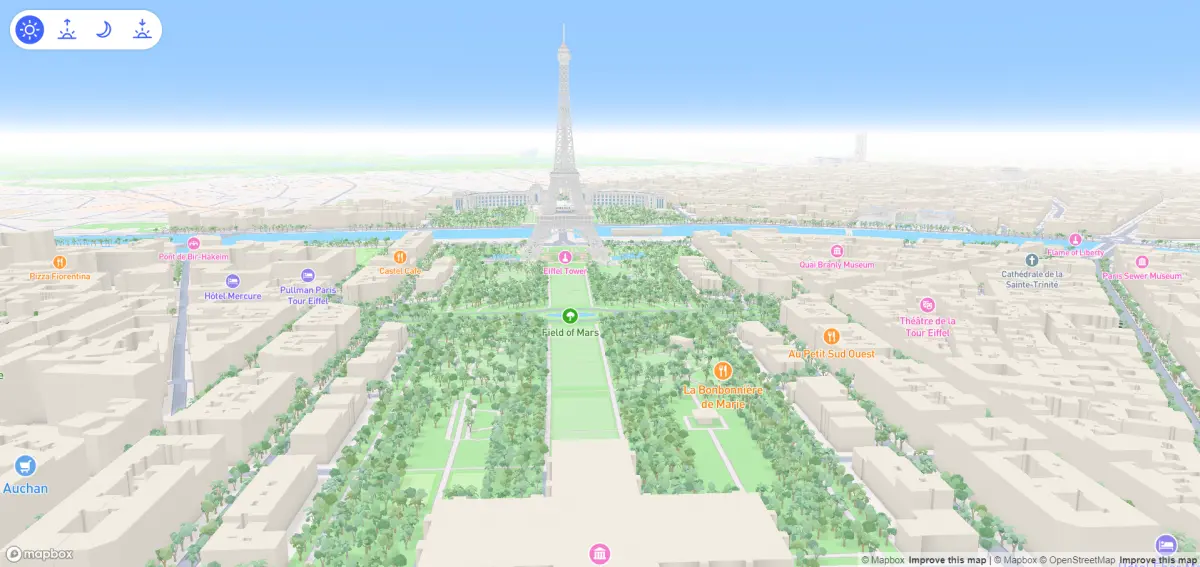The image size is (1200, 567).
Task: Select the Auchan shopping marker
Action: [26, 466]
